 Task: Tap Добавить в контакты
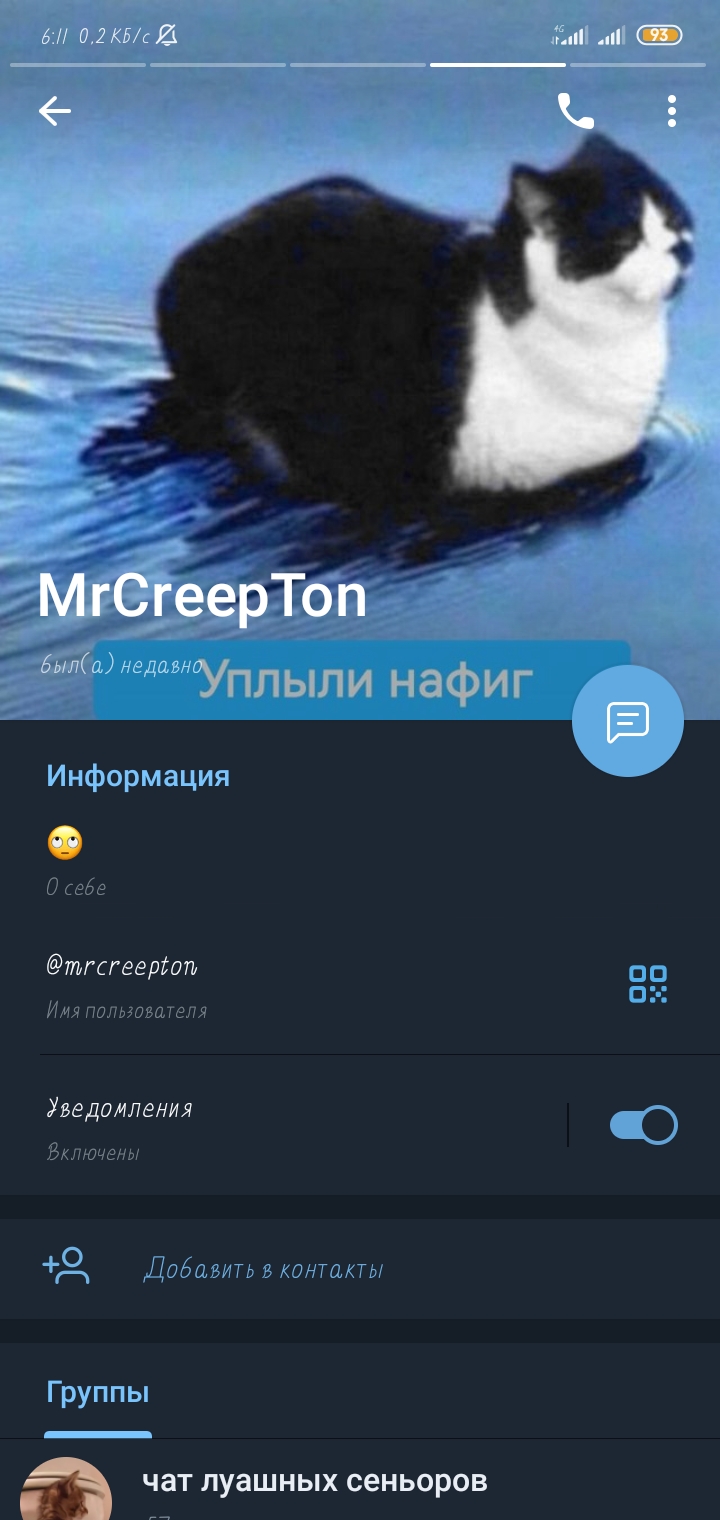click(x=263, y=1269)
